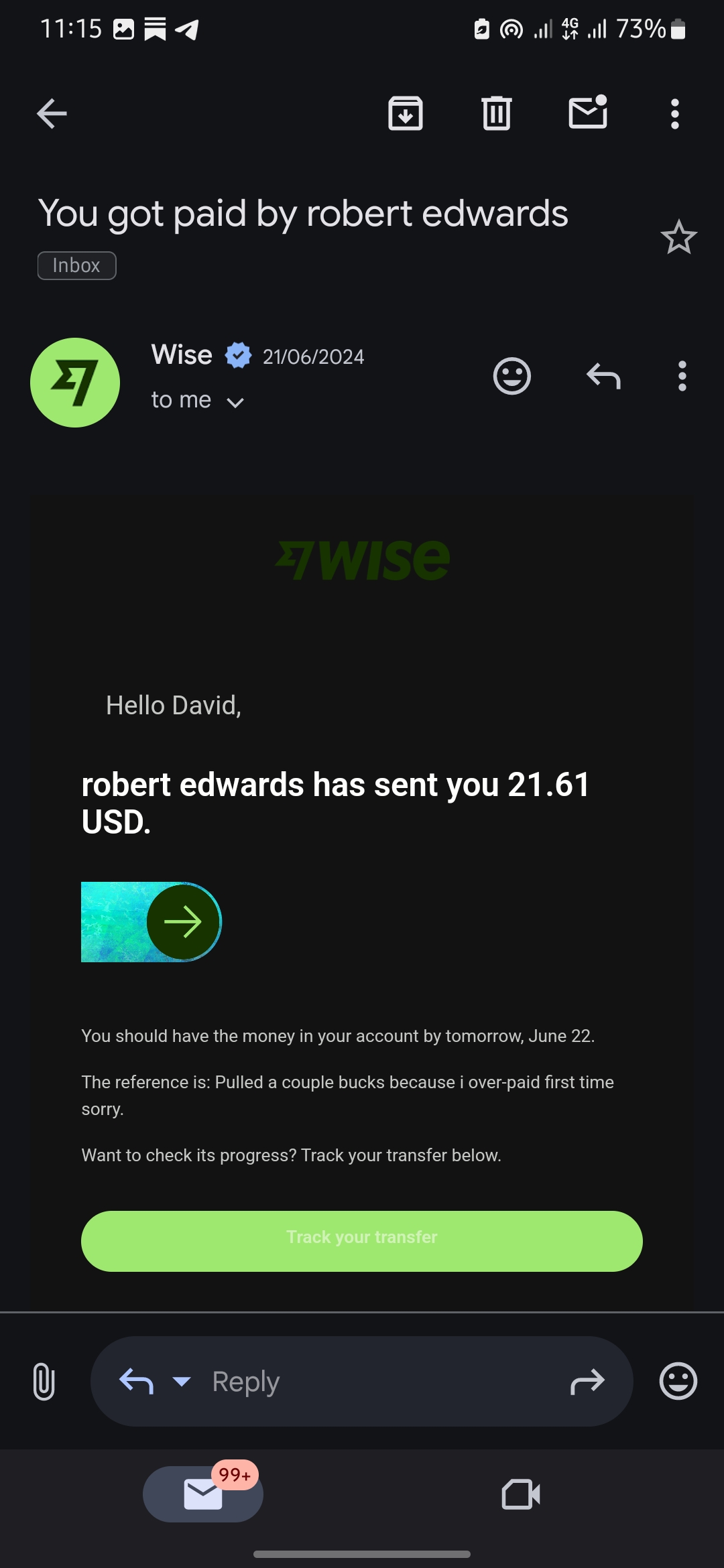Archive this Wise email

(x=406, y=113)
